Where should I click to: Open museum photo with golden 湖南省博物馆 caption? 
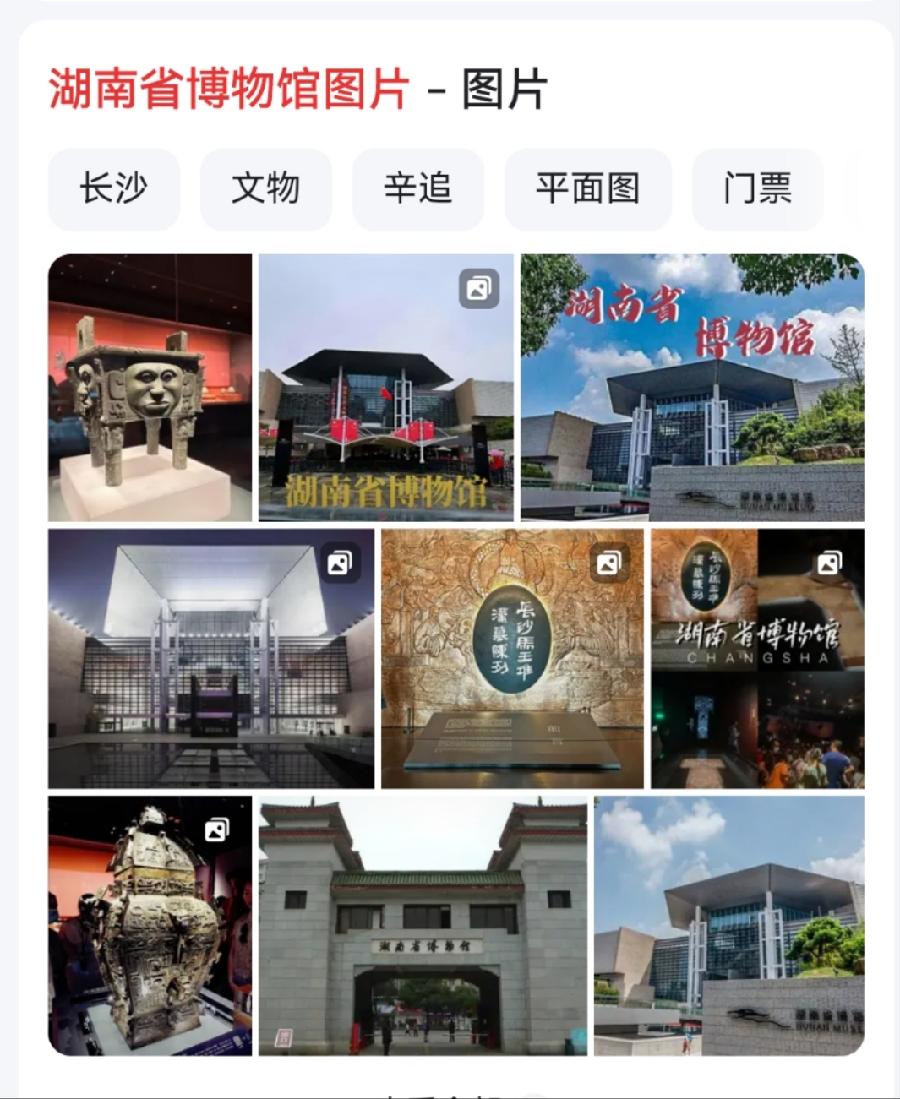386,387
